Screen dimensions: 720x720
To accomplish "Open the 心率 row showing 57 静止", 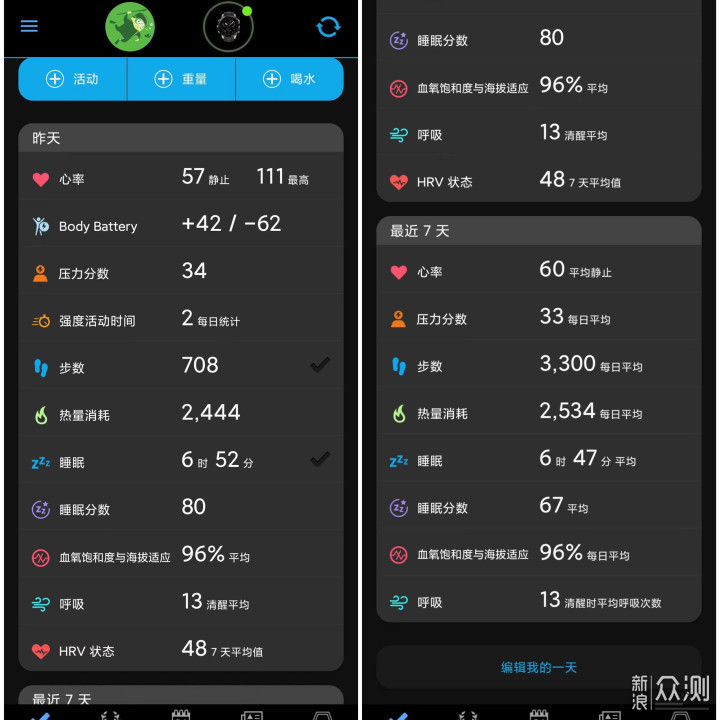I will (x=180, y=179).
